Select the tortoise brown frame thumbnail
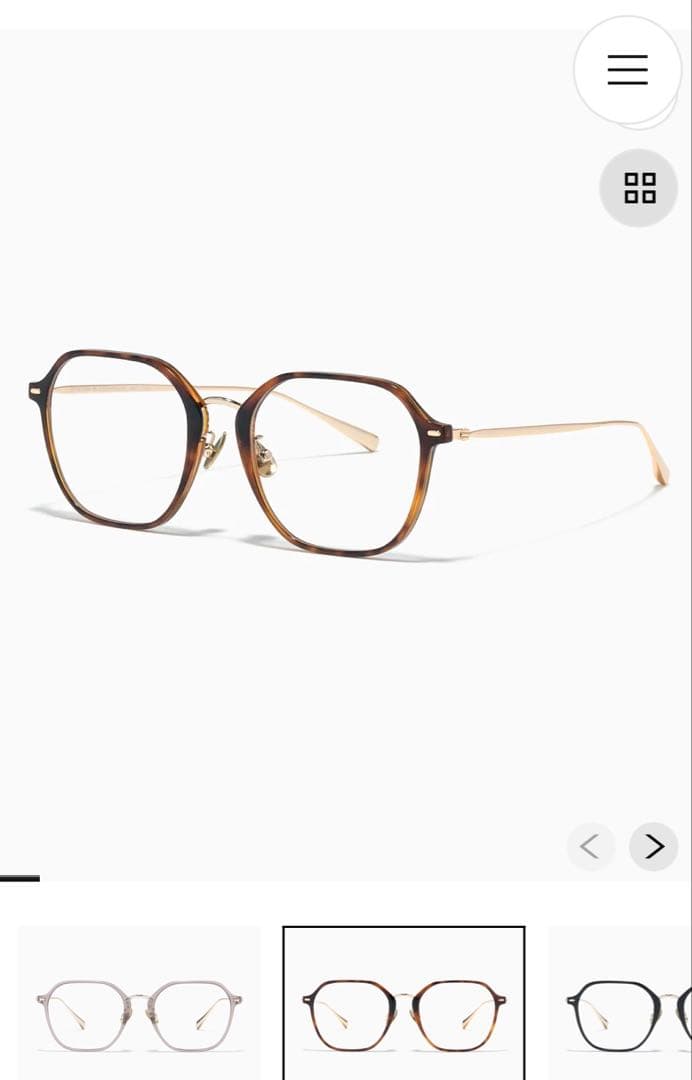Screen dimensions: 692x1080 (403, 1004)
